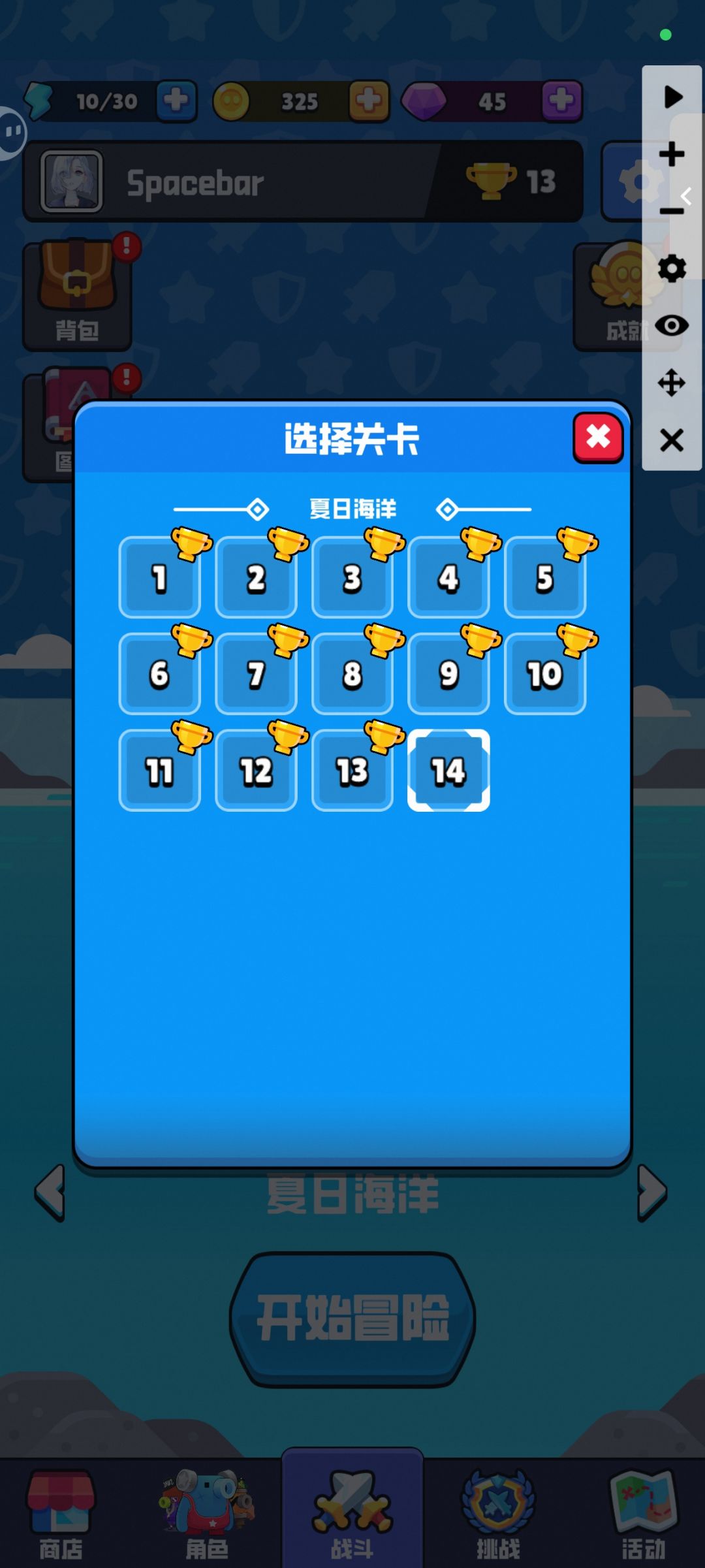705x1568 pixels.
Task: Choose level 1 in 夏日海洋
Action: tap(159, 577)
